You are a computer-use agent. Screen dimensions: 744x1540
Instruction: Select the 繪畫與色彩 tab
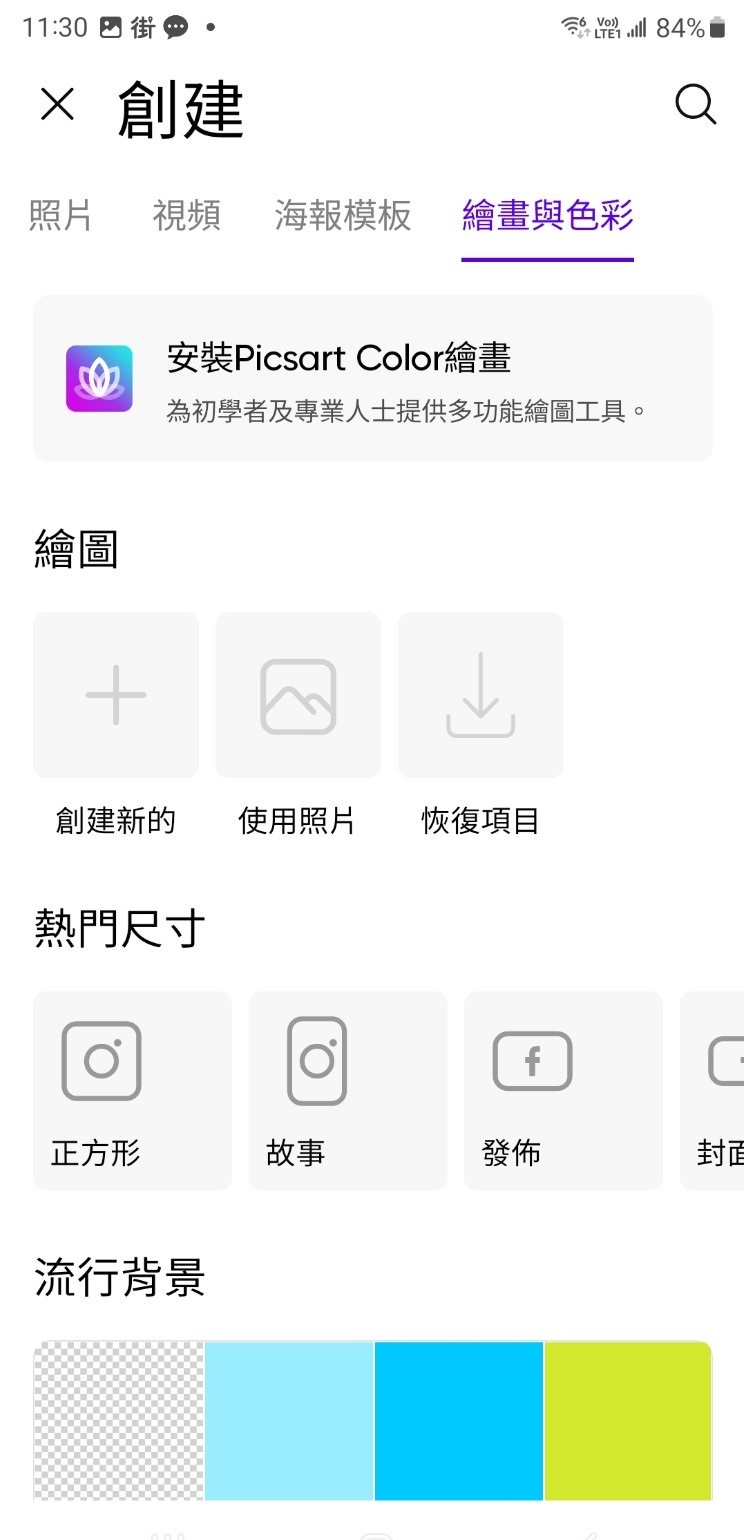[x=547, y=217]
